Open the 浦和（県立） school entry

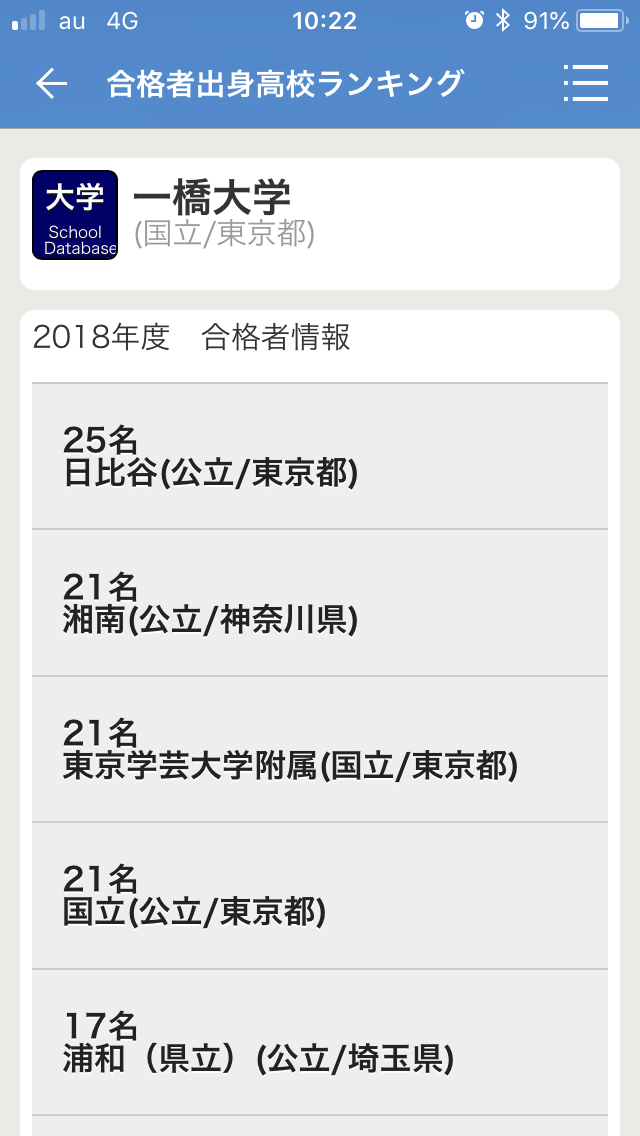pyautogui.click(x=320, y=1043)
